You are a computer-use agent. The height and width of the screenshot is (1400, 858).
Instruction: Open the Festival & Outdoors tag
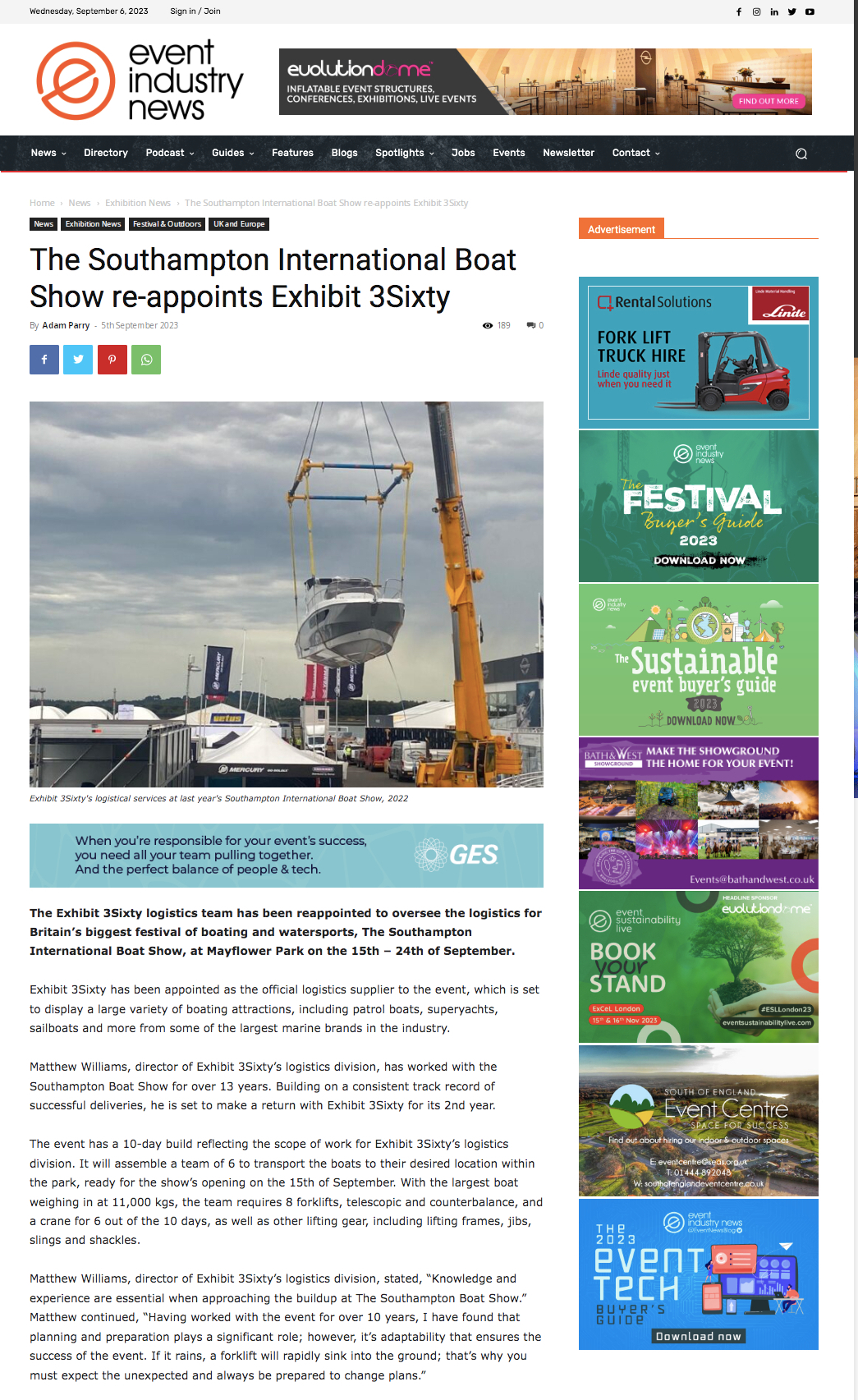click(167, 224)
